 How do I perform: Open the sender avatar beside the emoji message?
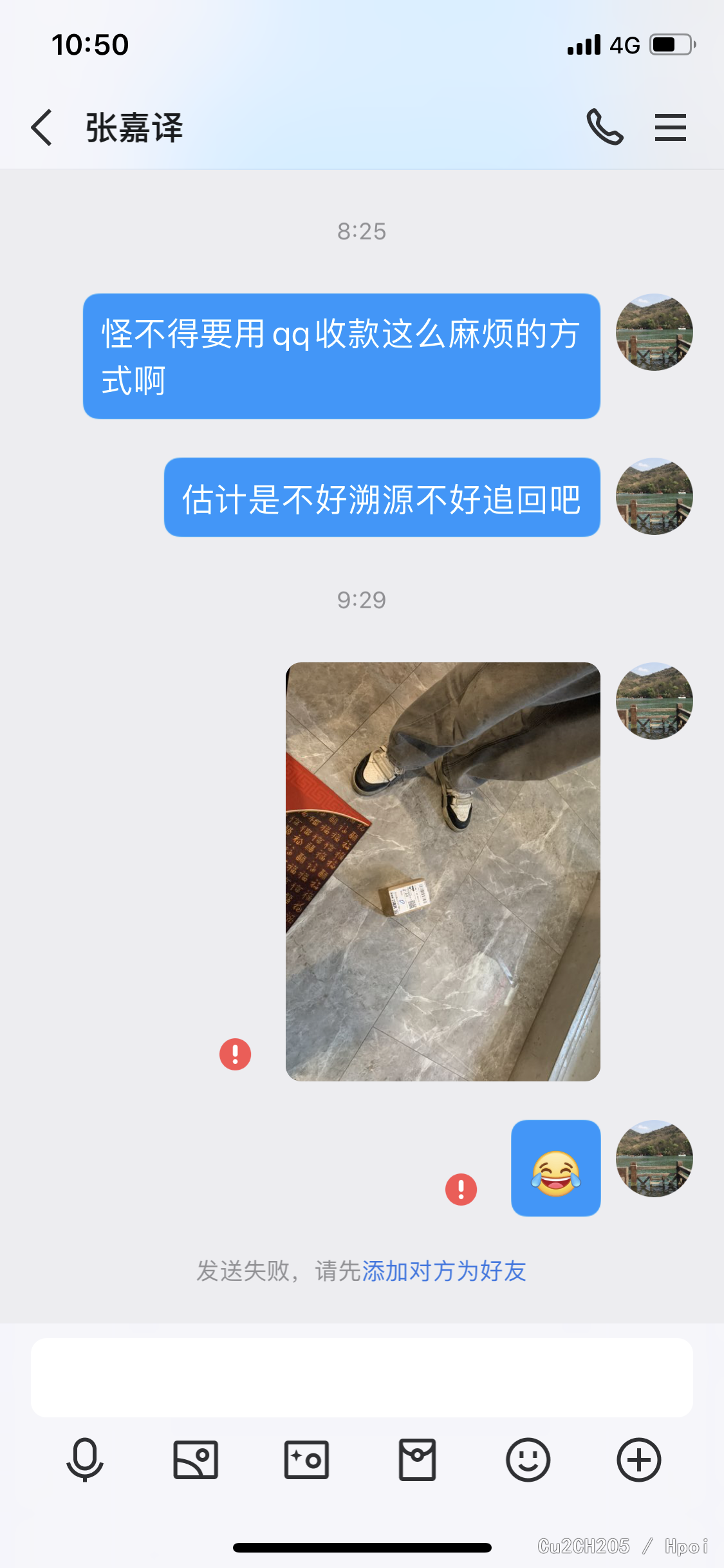(654, 1158)
